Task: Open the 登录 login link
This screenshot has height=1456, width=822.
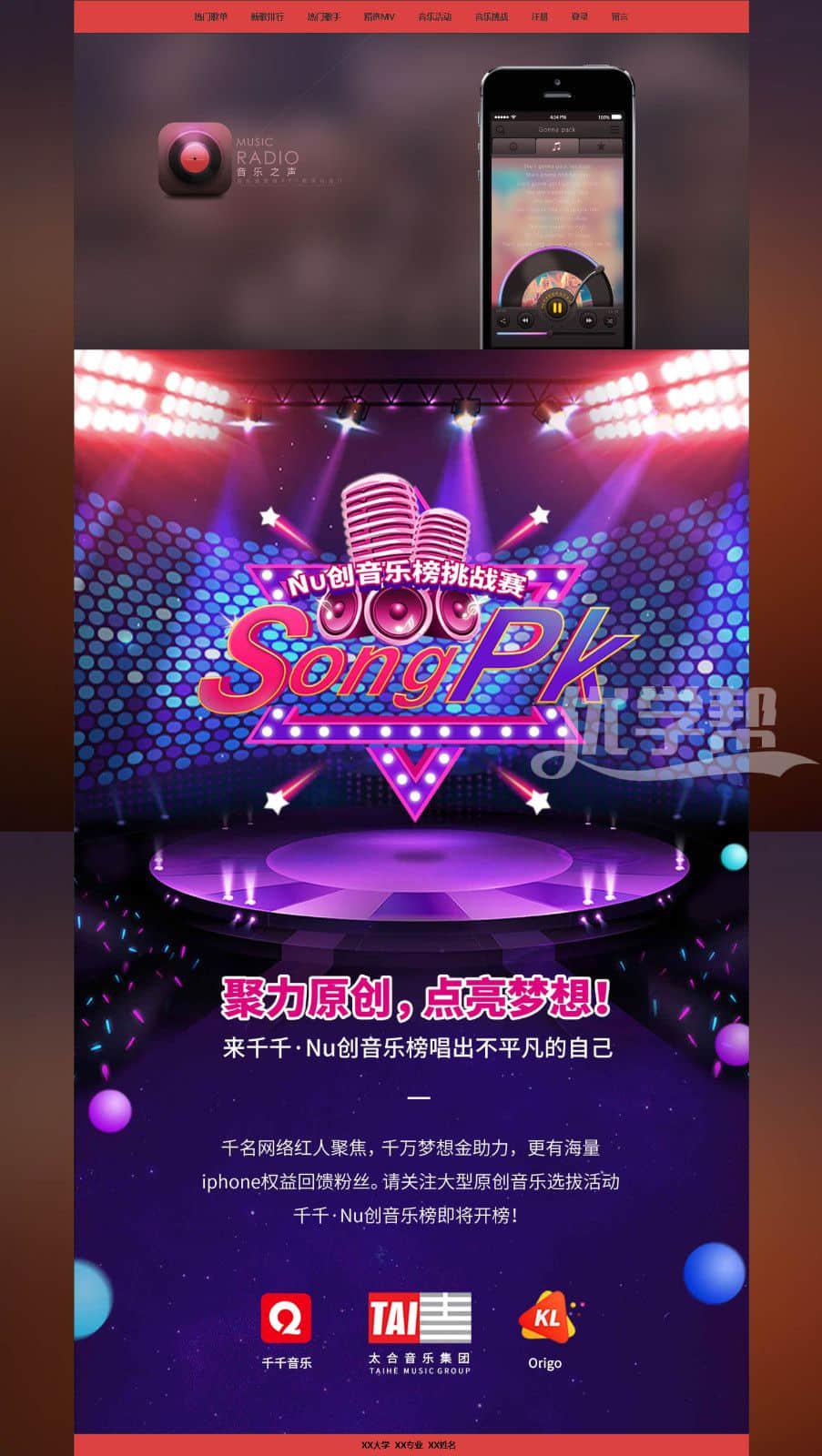Action: click(579, 16)
